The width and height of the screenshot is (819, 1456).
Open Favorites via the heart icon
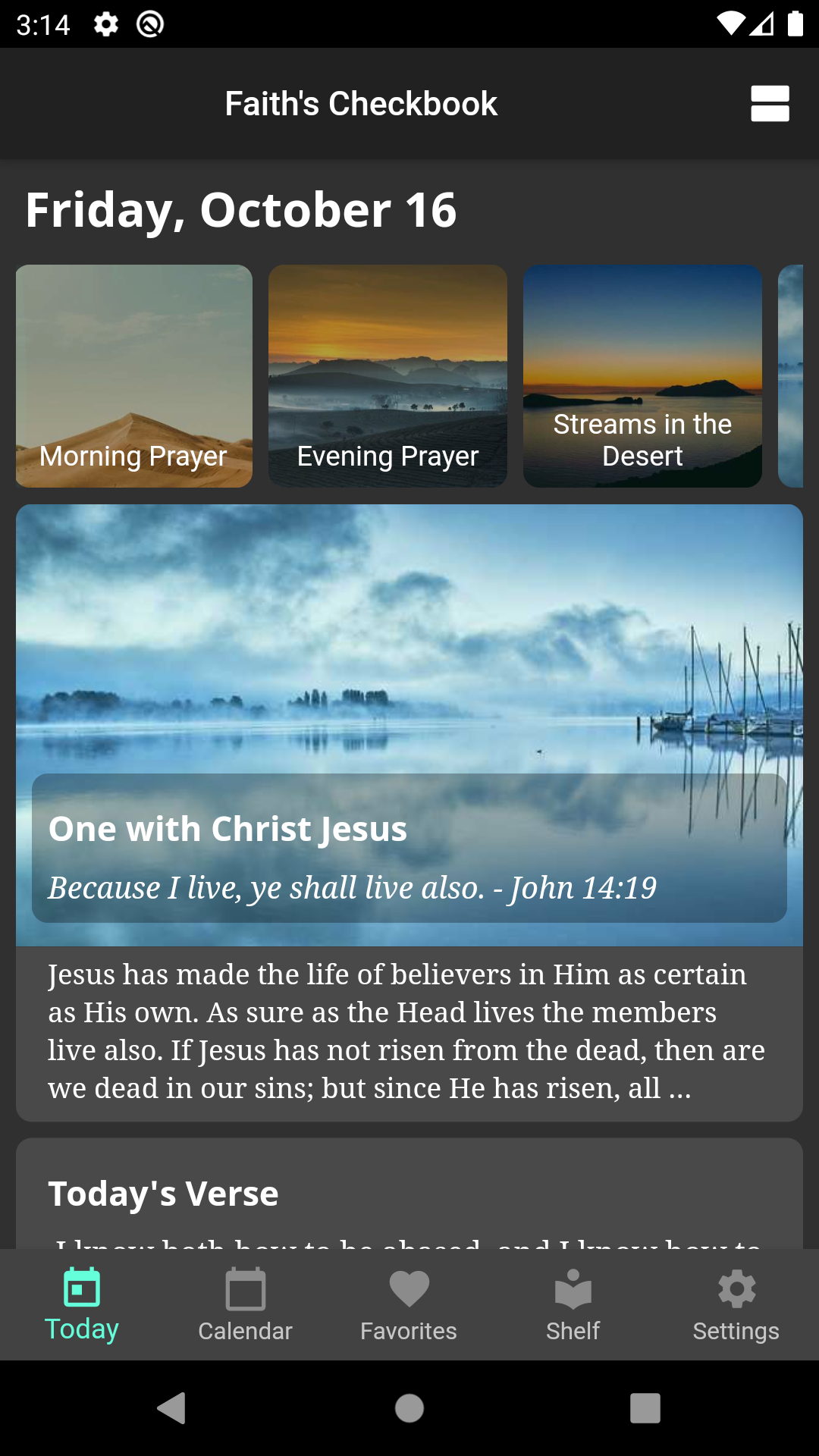pos(409,1289)
